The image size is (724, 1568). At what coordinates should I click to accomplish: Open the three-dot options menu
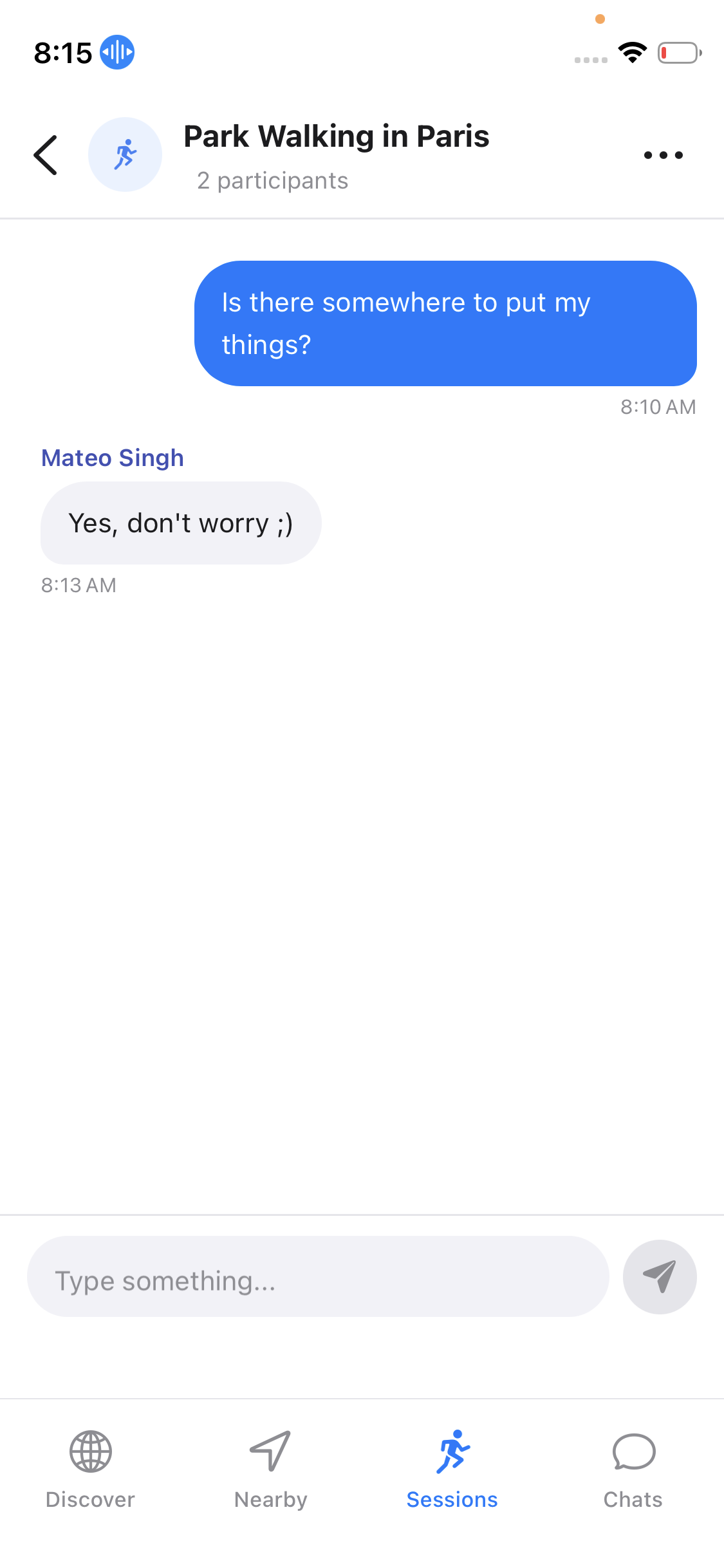pyautogui.click(x=663, y=155)
